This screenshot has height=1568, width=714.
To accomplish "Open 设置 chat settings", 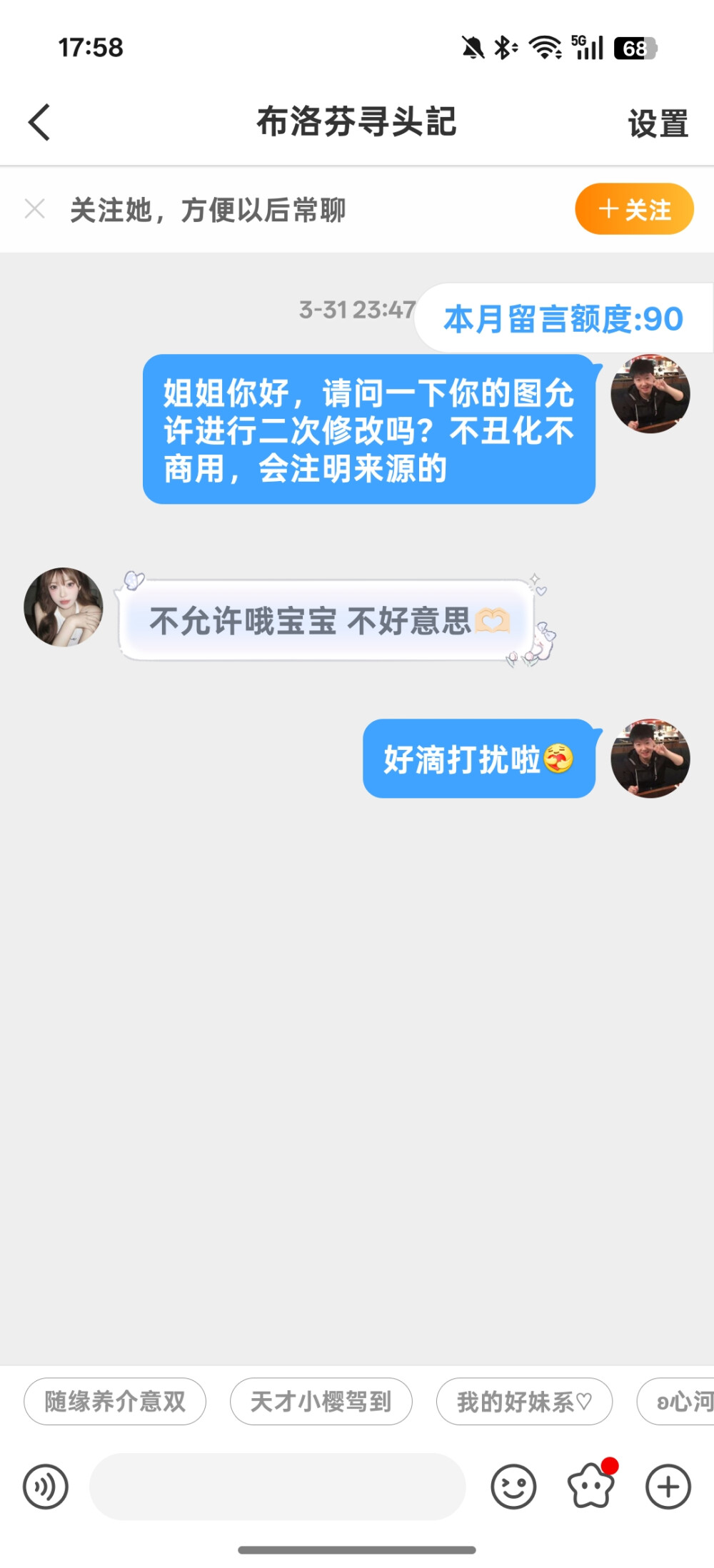I will (x=658, y=122).
